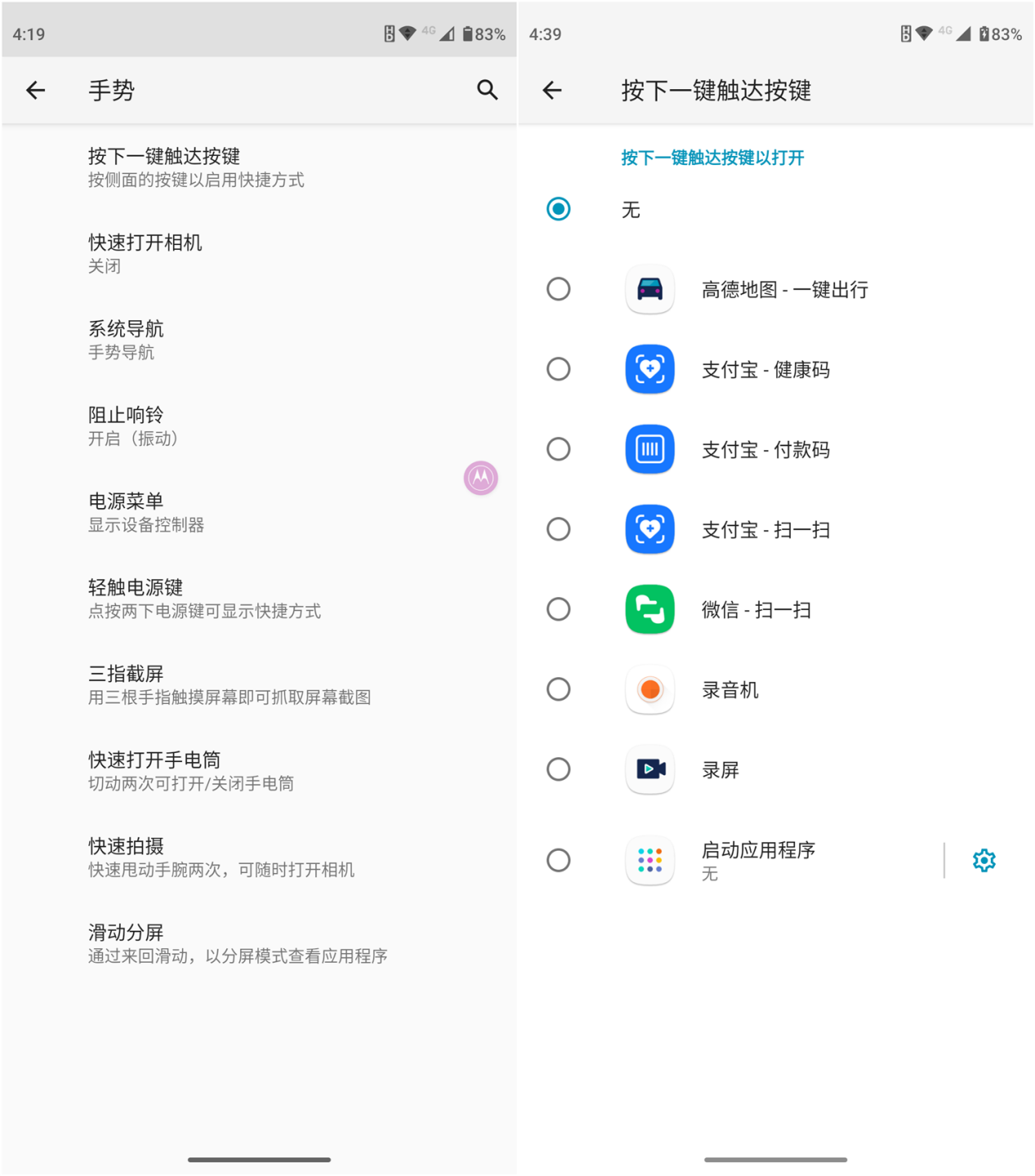
Task: Select 高德地图 - 一键出行
Action: click(x=559, y=289)
